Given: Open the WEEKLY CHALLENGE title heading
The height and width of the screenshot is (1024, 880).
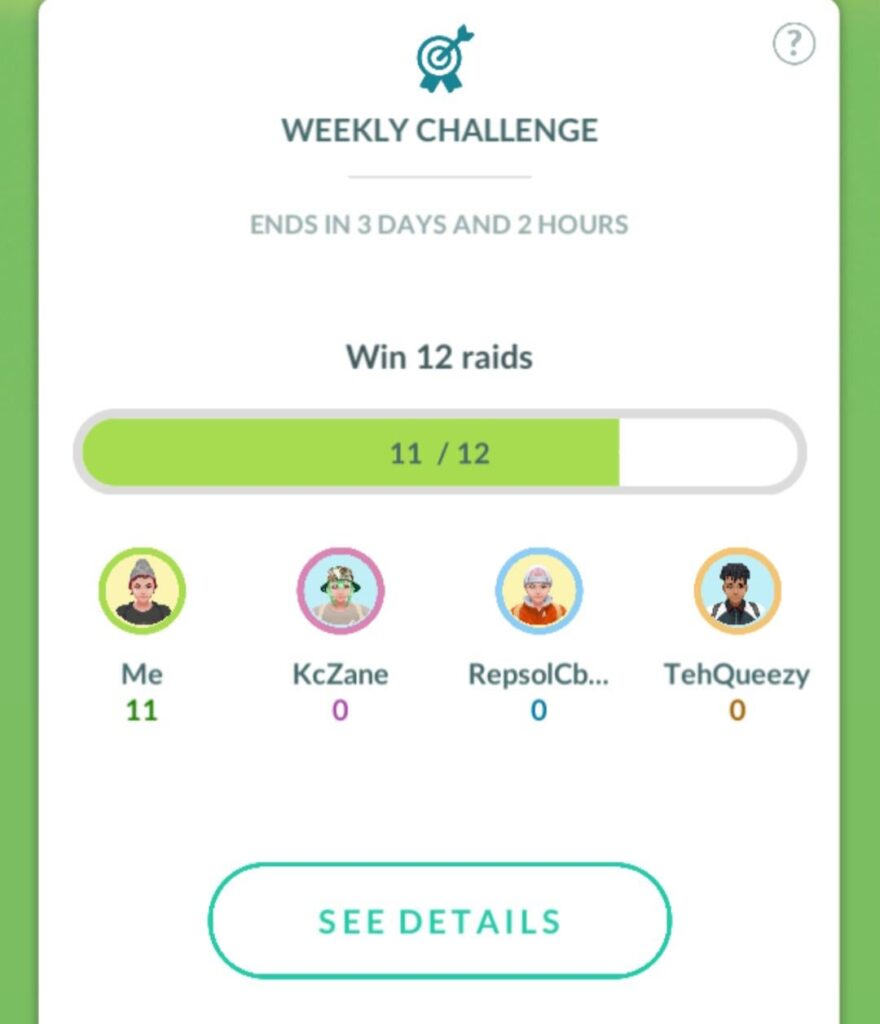Looking at the screenshot, I should pyautogui.click(x=440, y=129).
